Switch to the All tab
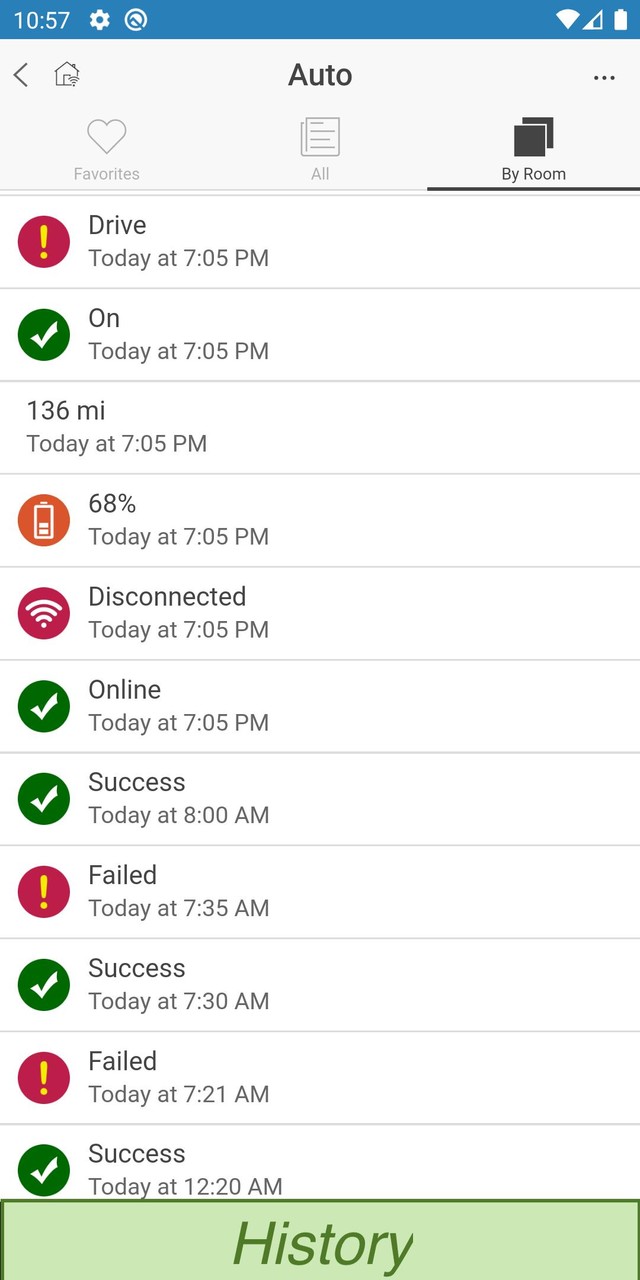The height and width of the screenshot is (1280, 640). (x=320, y=150)
